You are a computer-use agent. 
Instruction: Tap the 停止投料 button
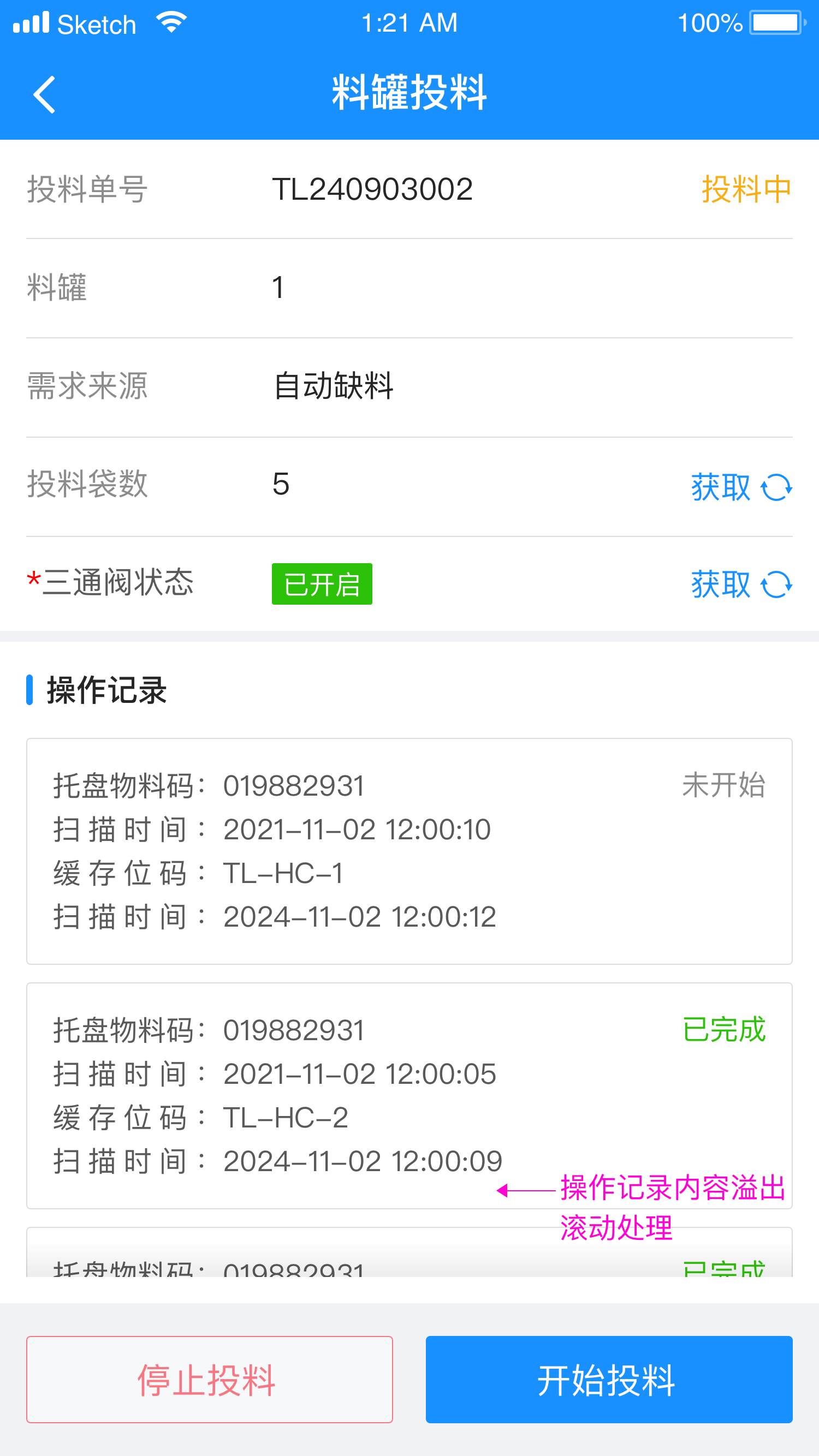pos(209,1379)
